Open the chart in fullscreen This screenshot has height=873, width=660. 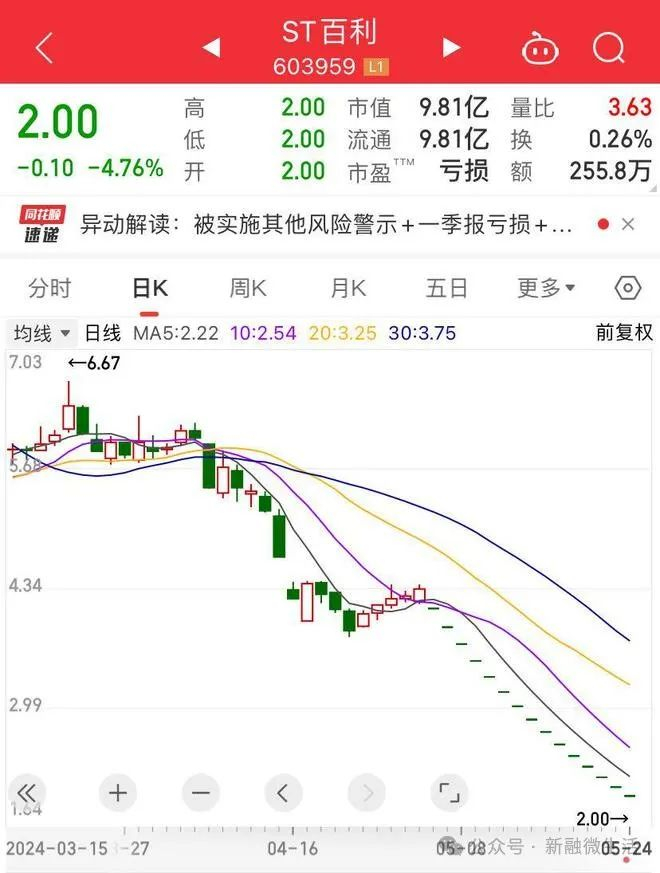click(x=447, y=794)
